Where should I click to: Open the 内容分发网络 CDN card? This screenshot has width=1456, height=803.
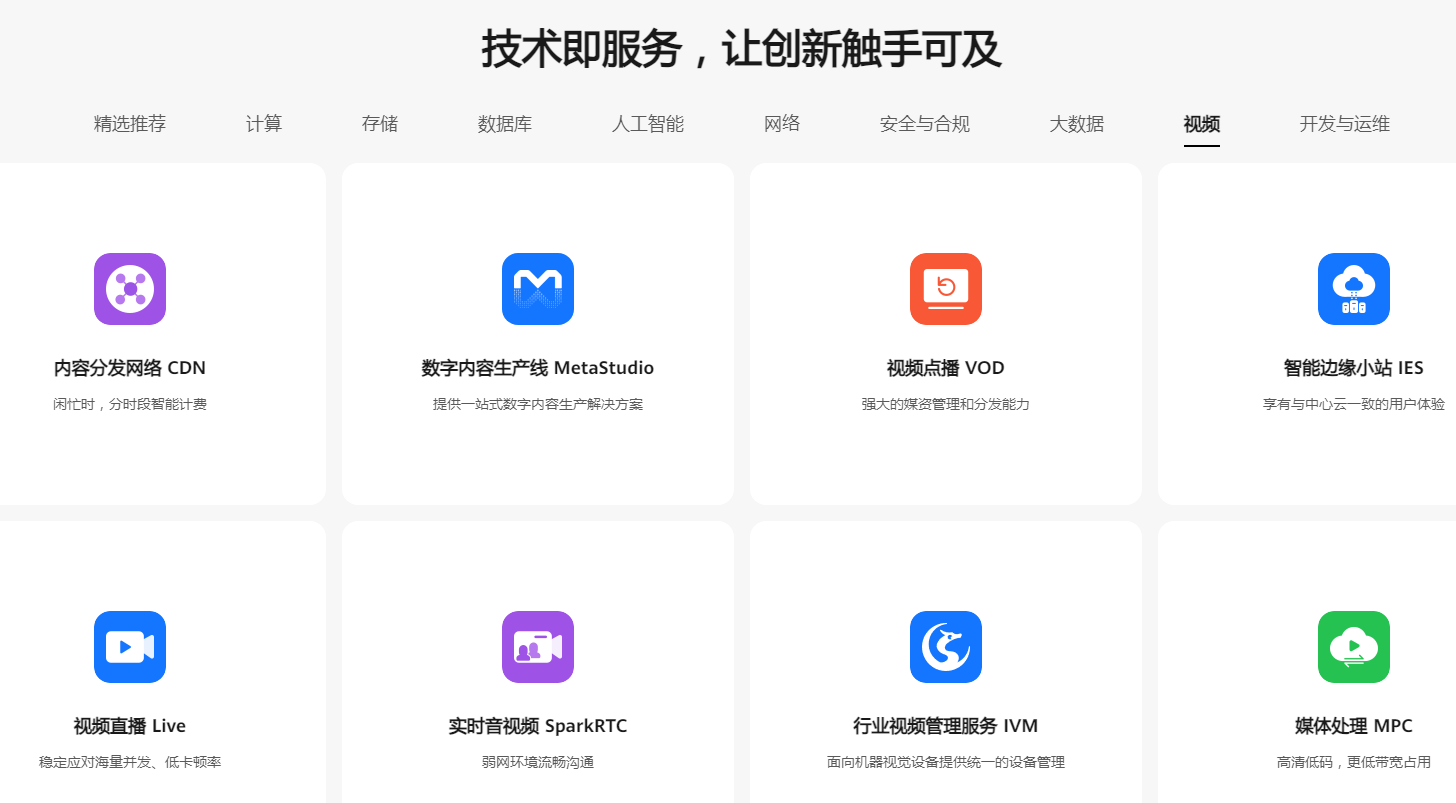click(x=130, y=334)
